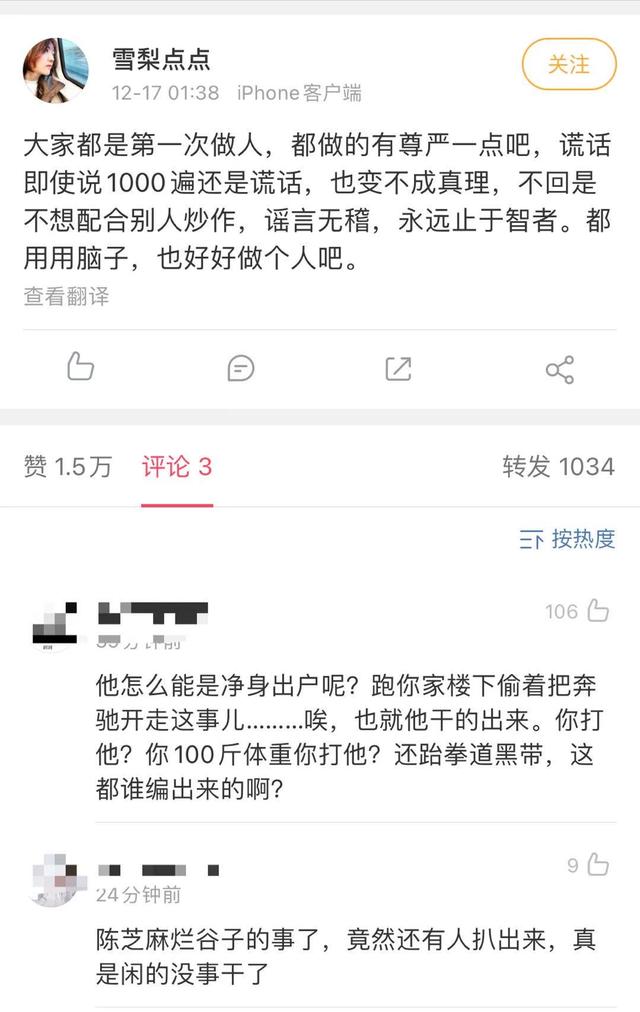Select the 评论 3 tab
This screenshot has height=1012, width=640.
[177, 467]
